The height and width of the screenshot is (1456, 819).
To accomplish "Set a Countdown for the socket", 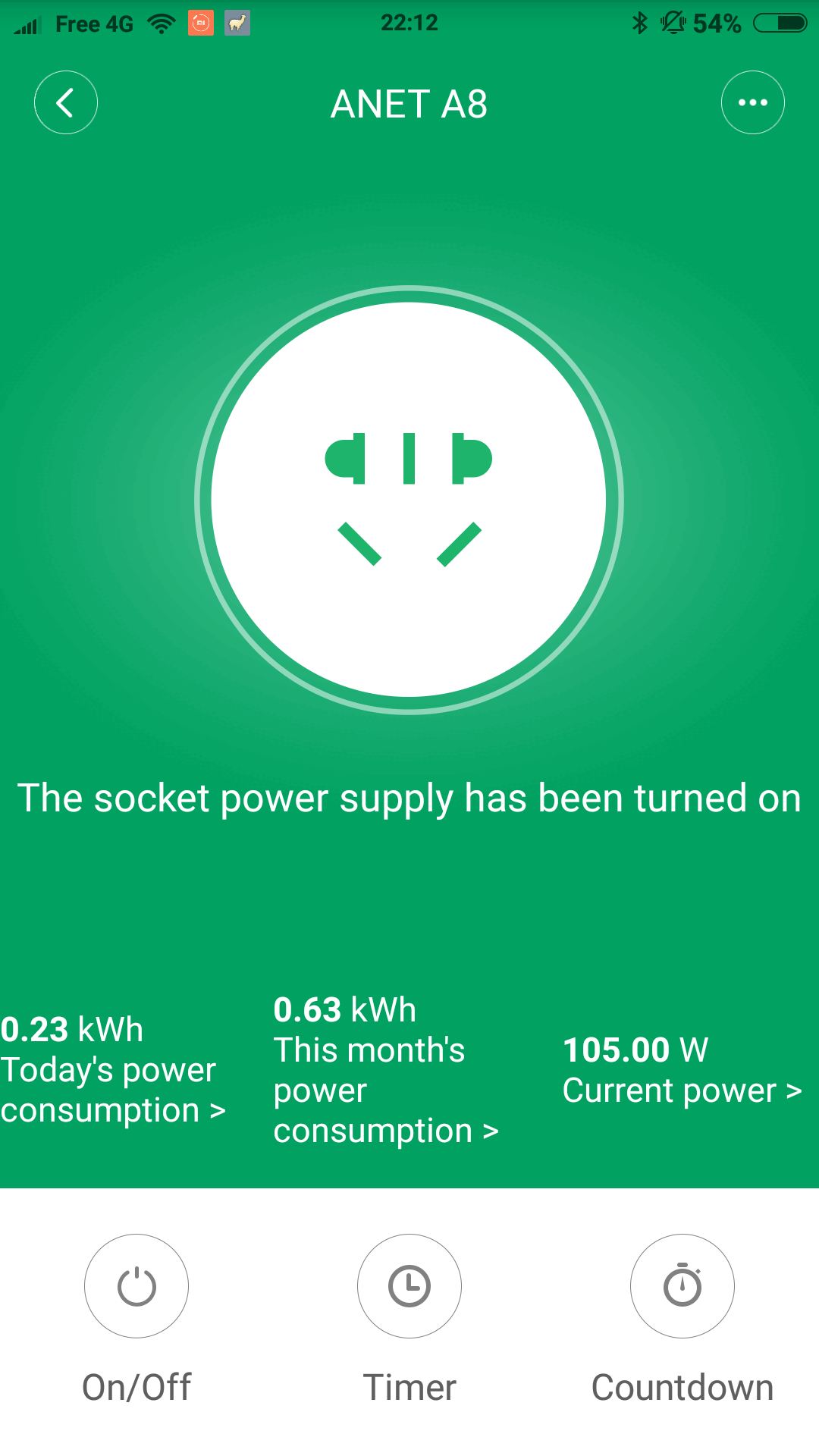I will point(682,1286).
